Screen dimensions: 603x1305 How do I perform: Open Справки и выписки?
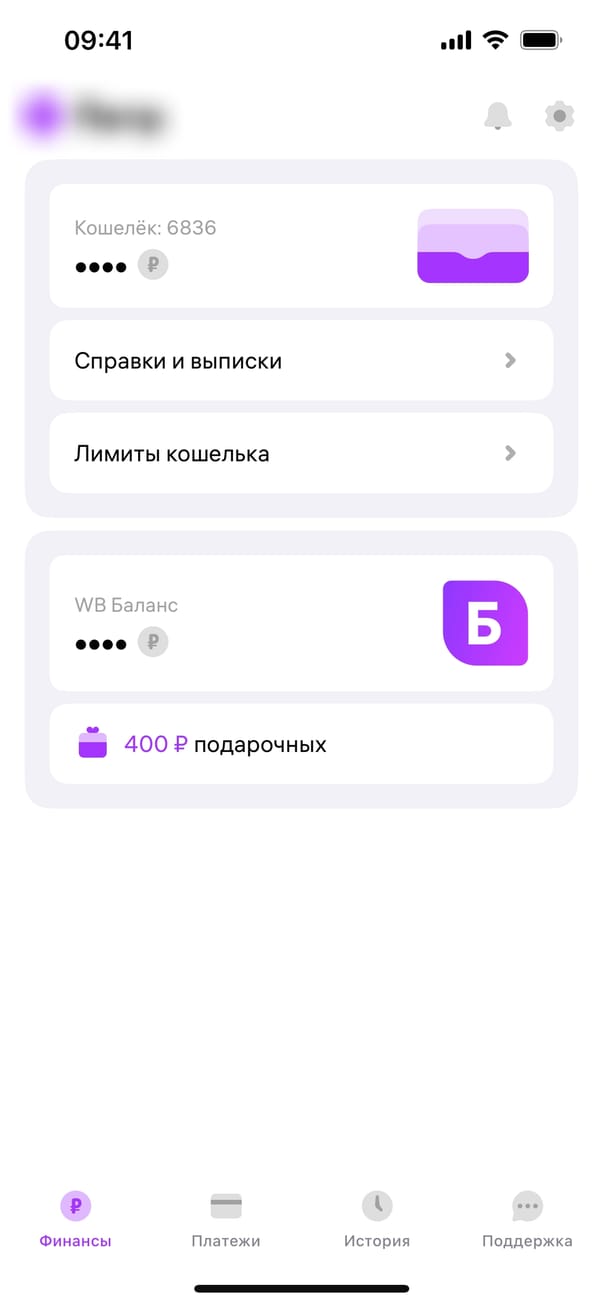point(300,361)
